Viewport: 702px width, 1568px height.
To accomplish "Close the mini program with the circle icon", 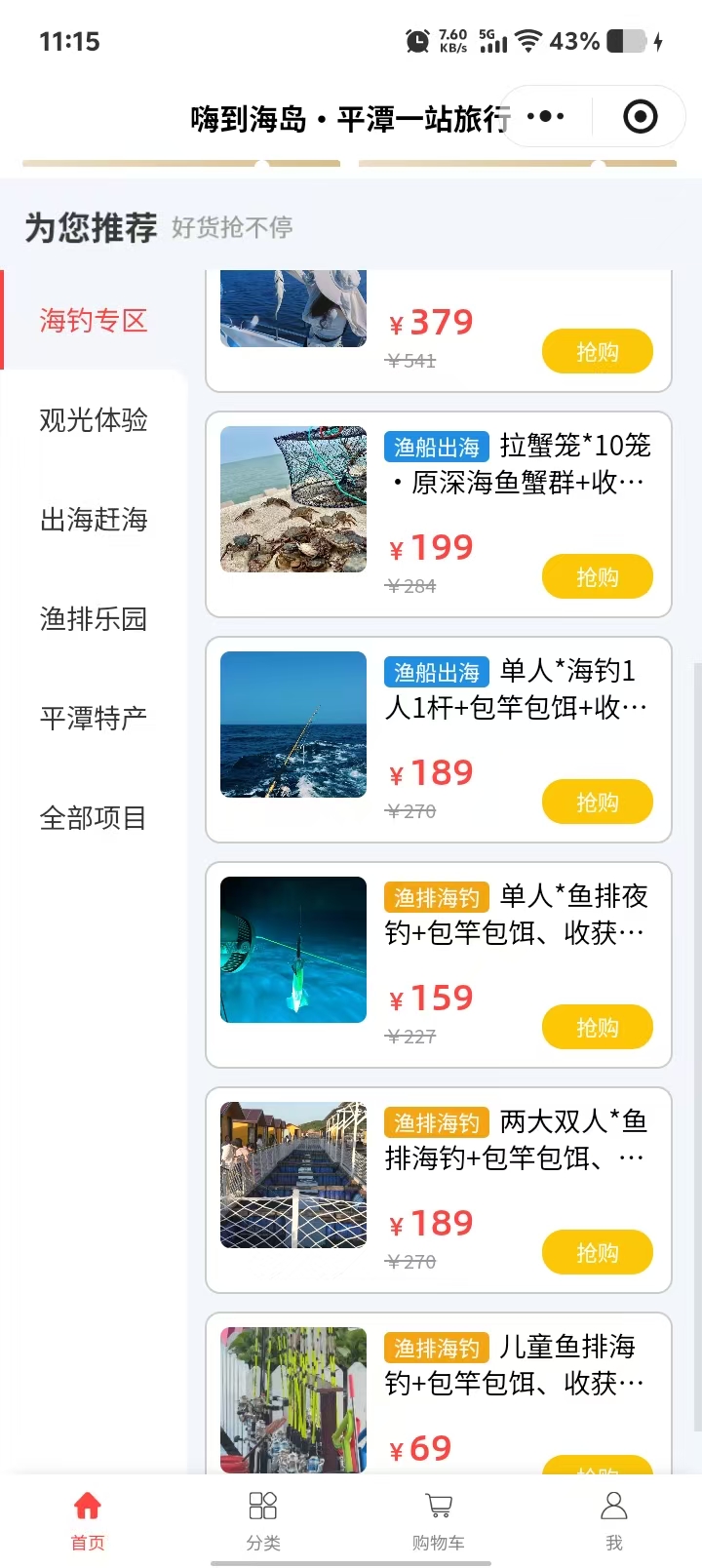I will point(640,117).
